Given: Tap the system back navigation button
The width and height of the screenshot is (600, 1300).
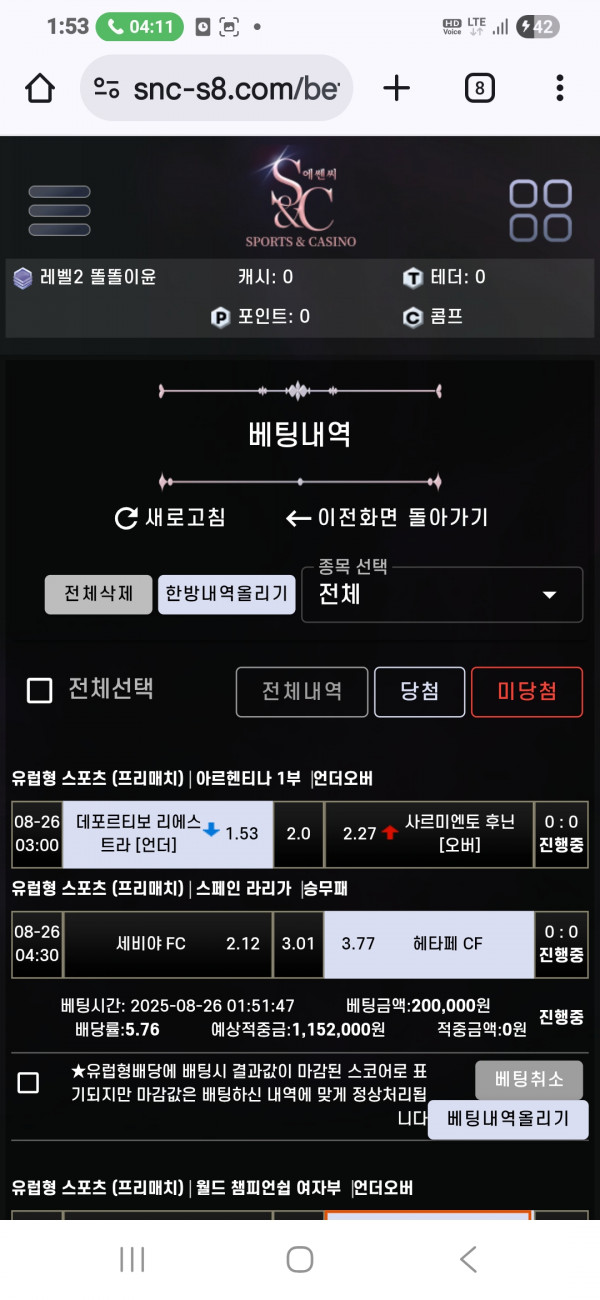Looking at the screenshot, I should point(468,1259).
